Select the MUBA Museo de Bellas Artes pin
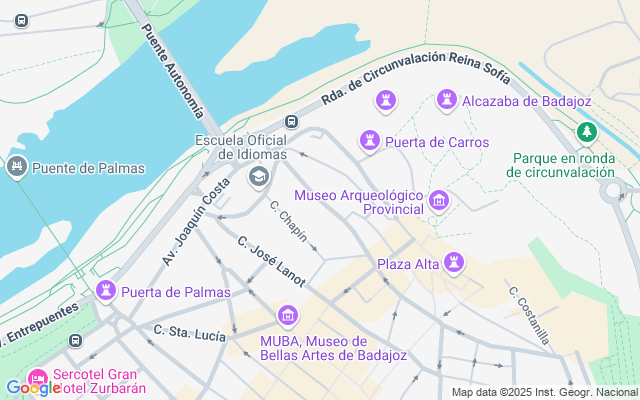Image resolution: width=640 pixels, height=400 pixels. pos(288,316)
